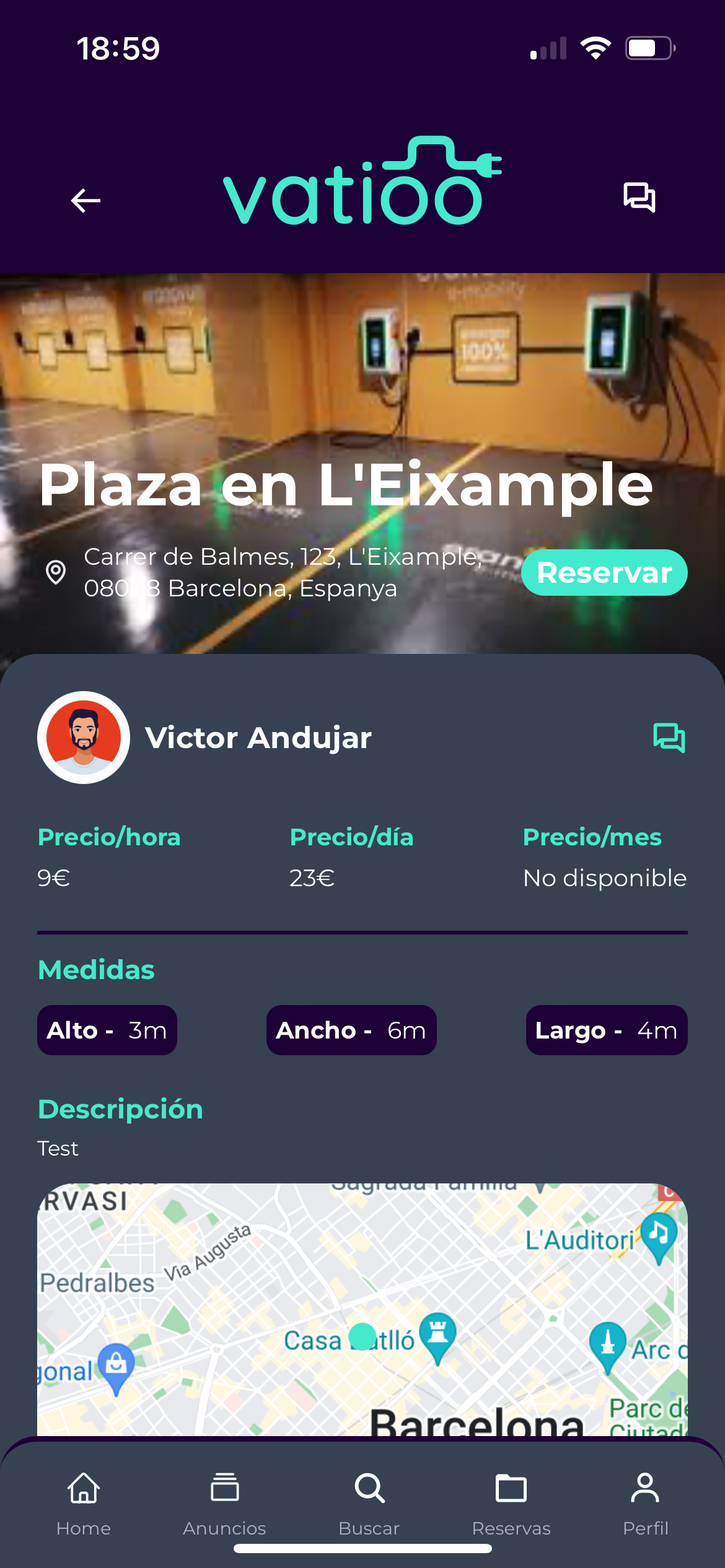
Task: Open the Anuncios tab
Action: (x=224, y=1501)
